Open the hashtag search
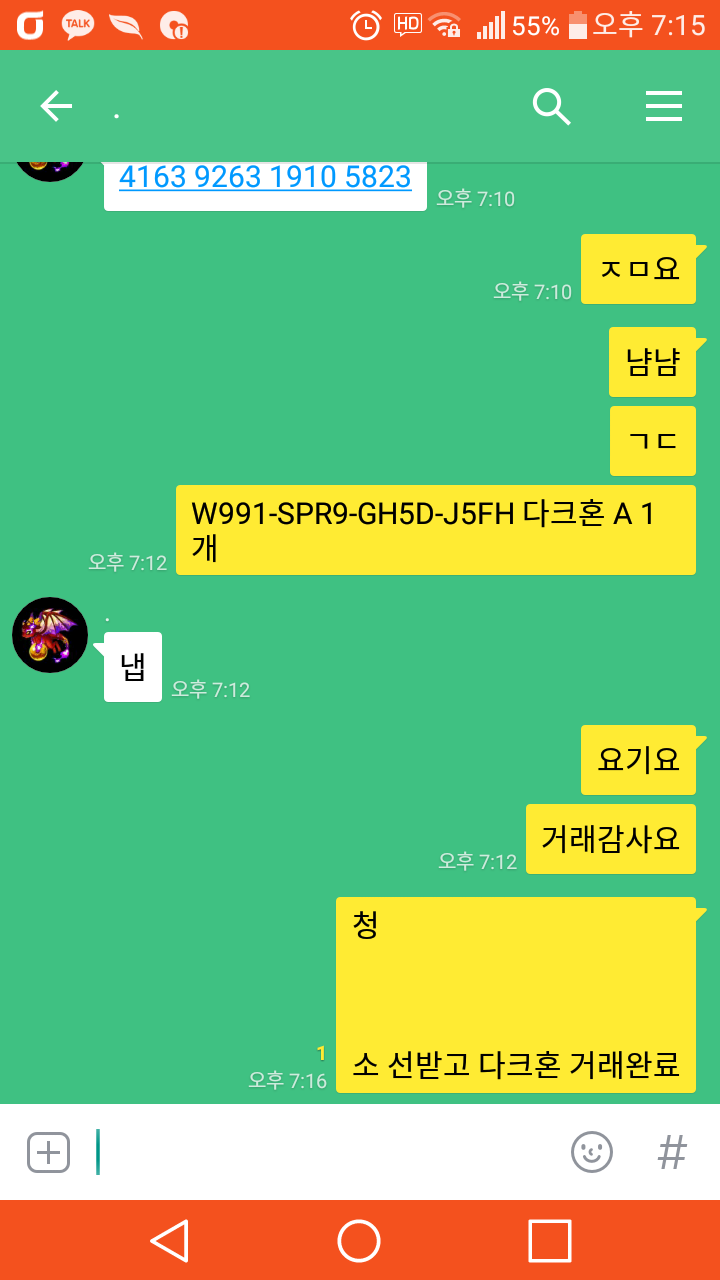The height and width of the screenshot is (1280, 720). 672,1152
